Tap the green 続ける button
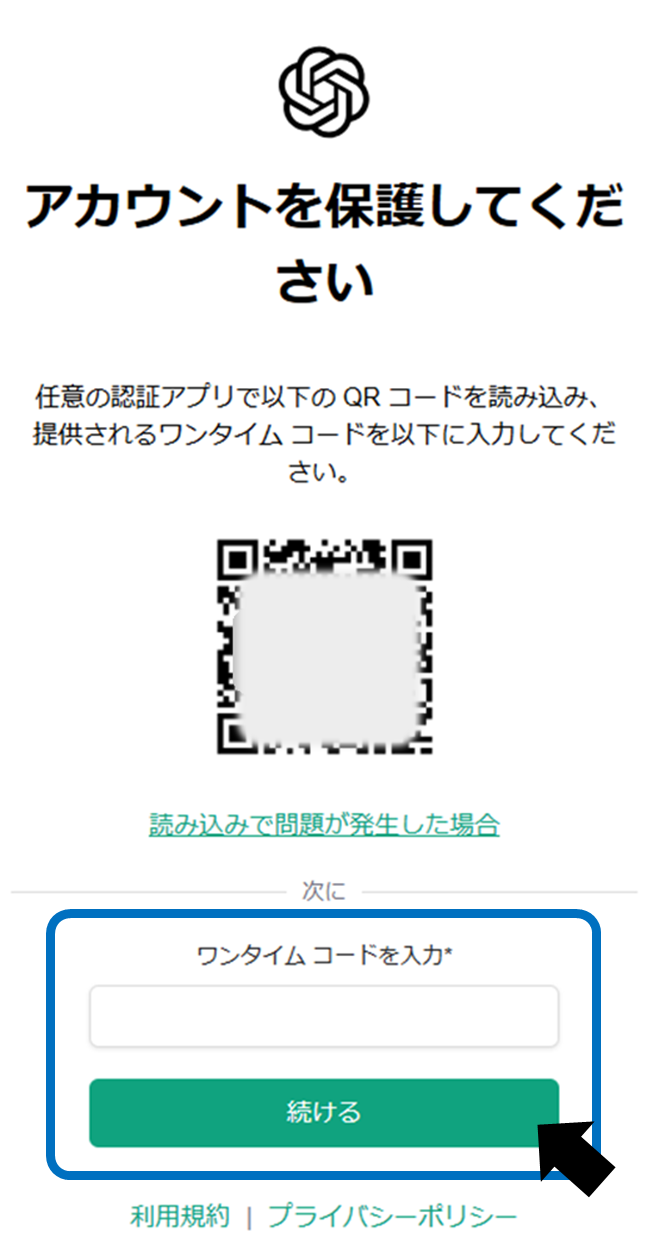647x1238 pixels. coord(323,1112)
